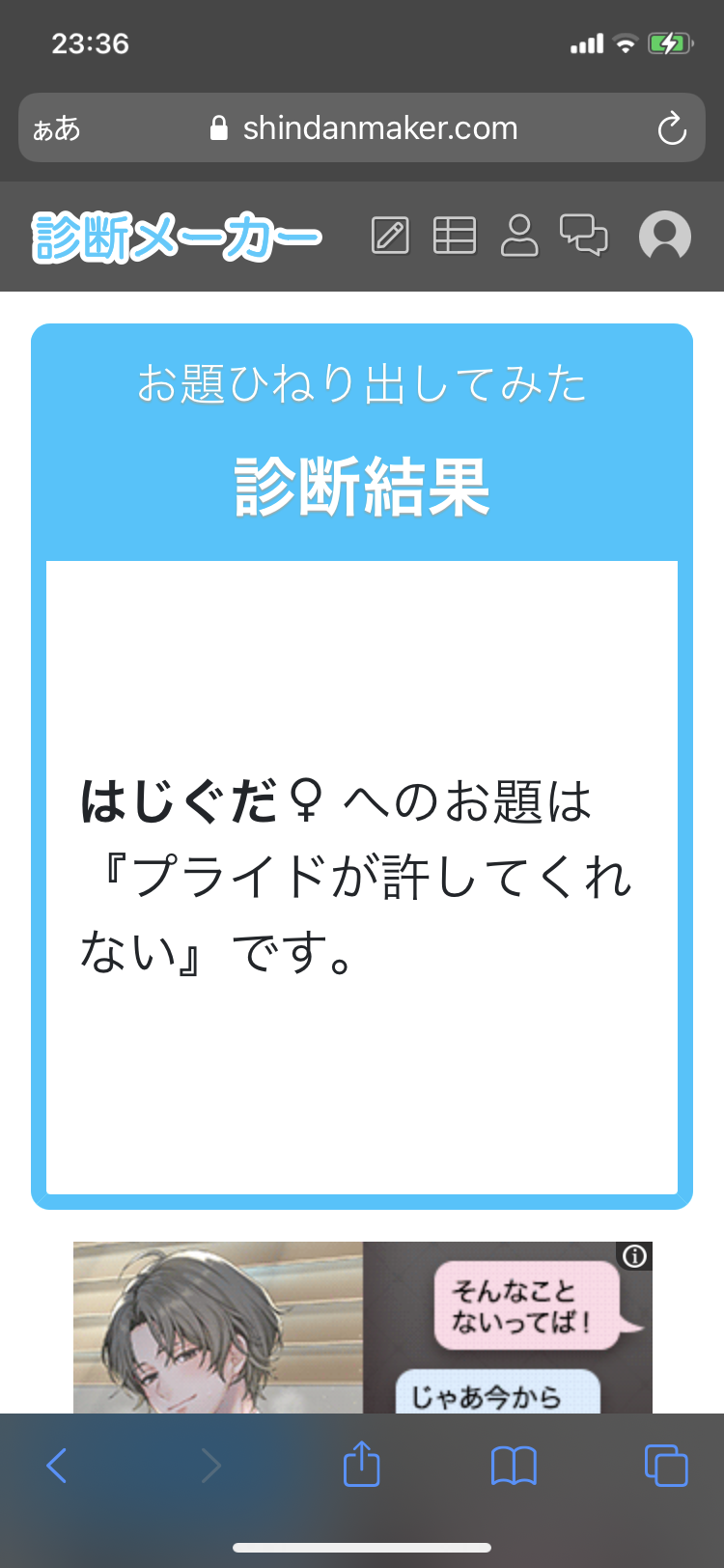Viewport: 724px width, 1568px height.
Task: Reload the page
Action: click(671, 128)
